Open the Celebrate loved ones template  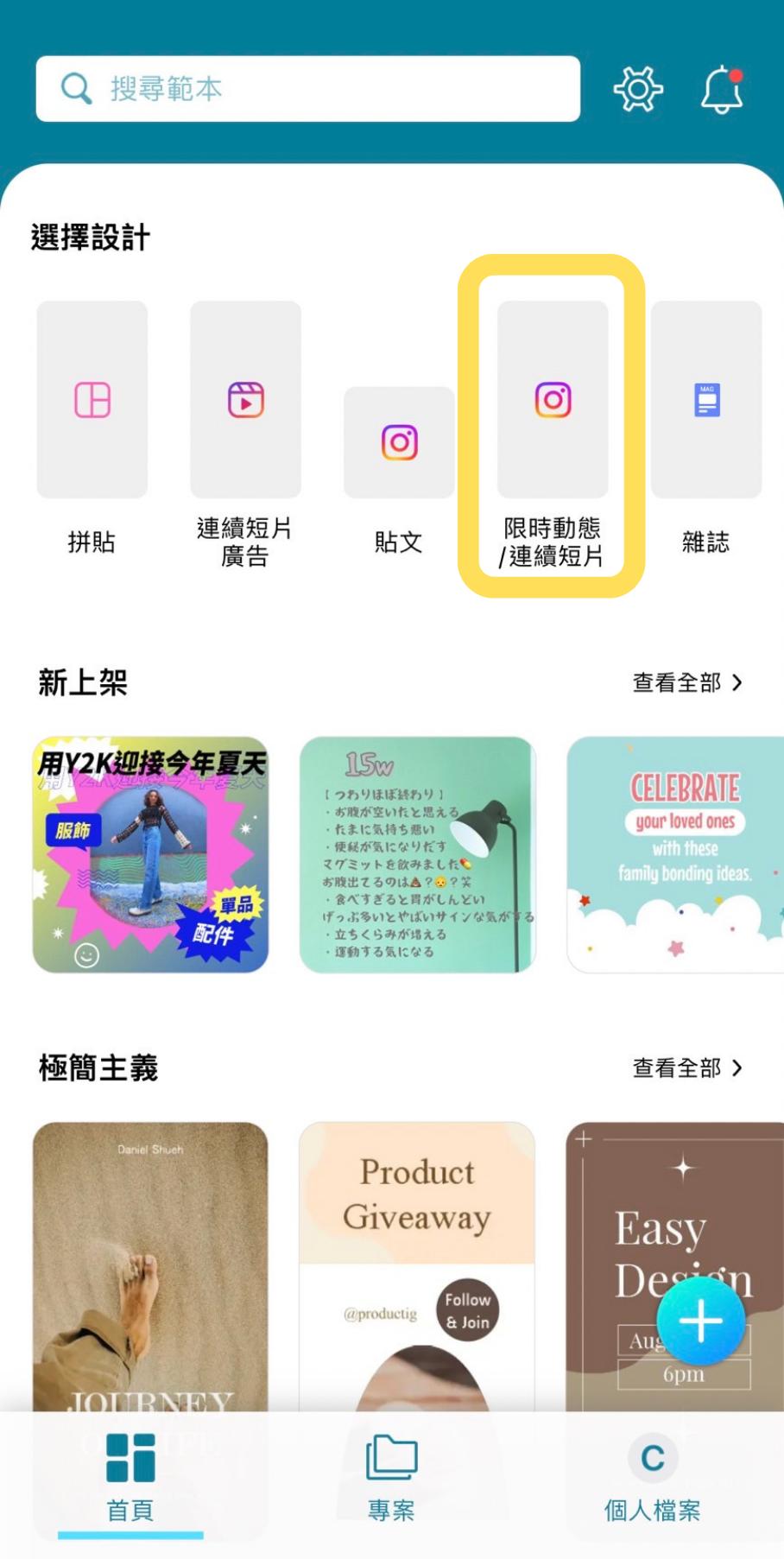pyautogui.click(x=675, y=854)
